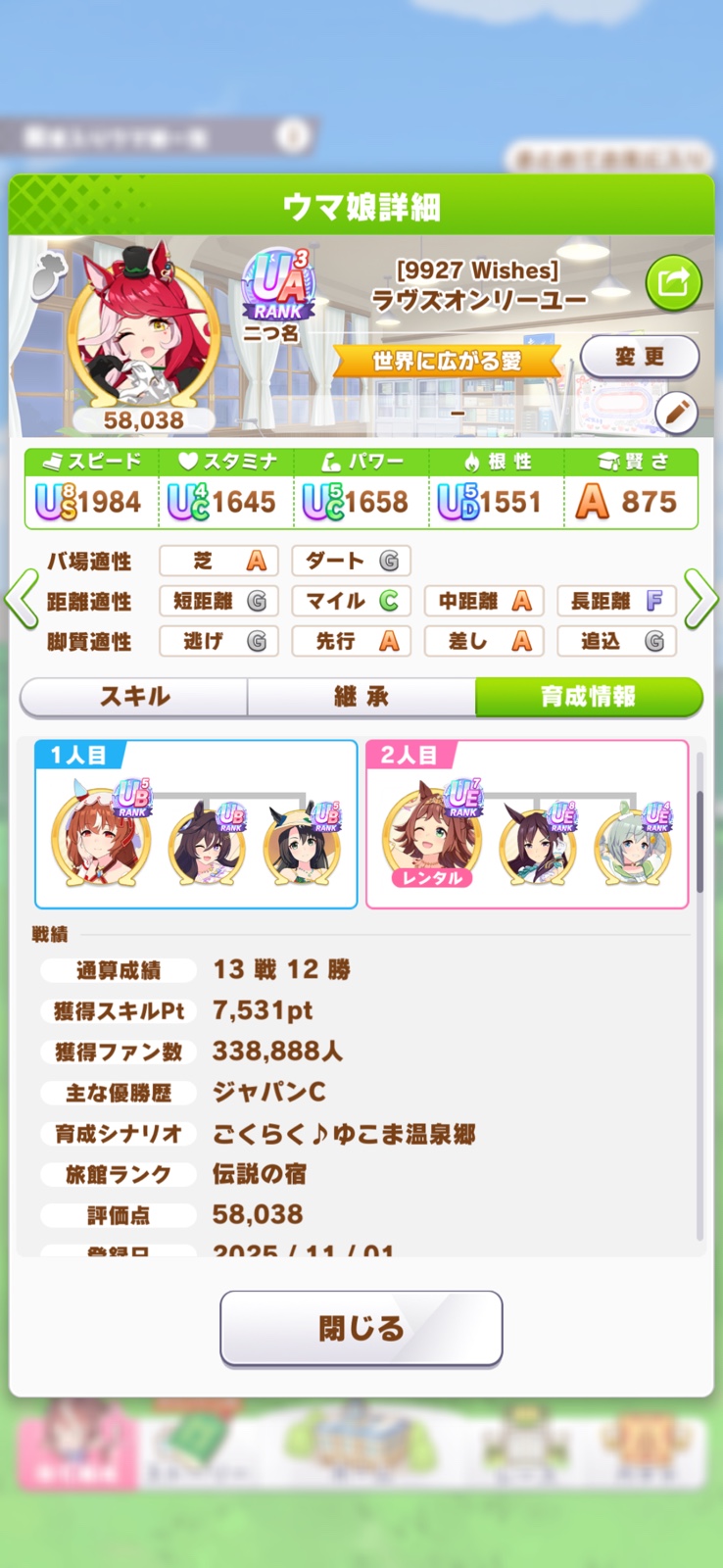Open the 2人目 rental parent card
The height and width of the screenshot is (1568, 723).
tap(527, 824)
